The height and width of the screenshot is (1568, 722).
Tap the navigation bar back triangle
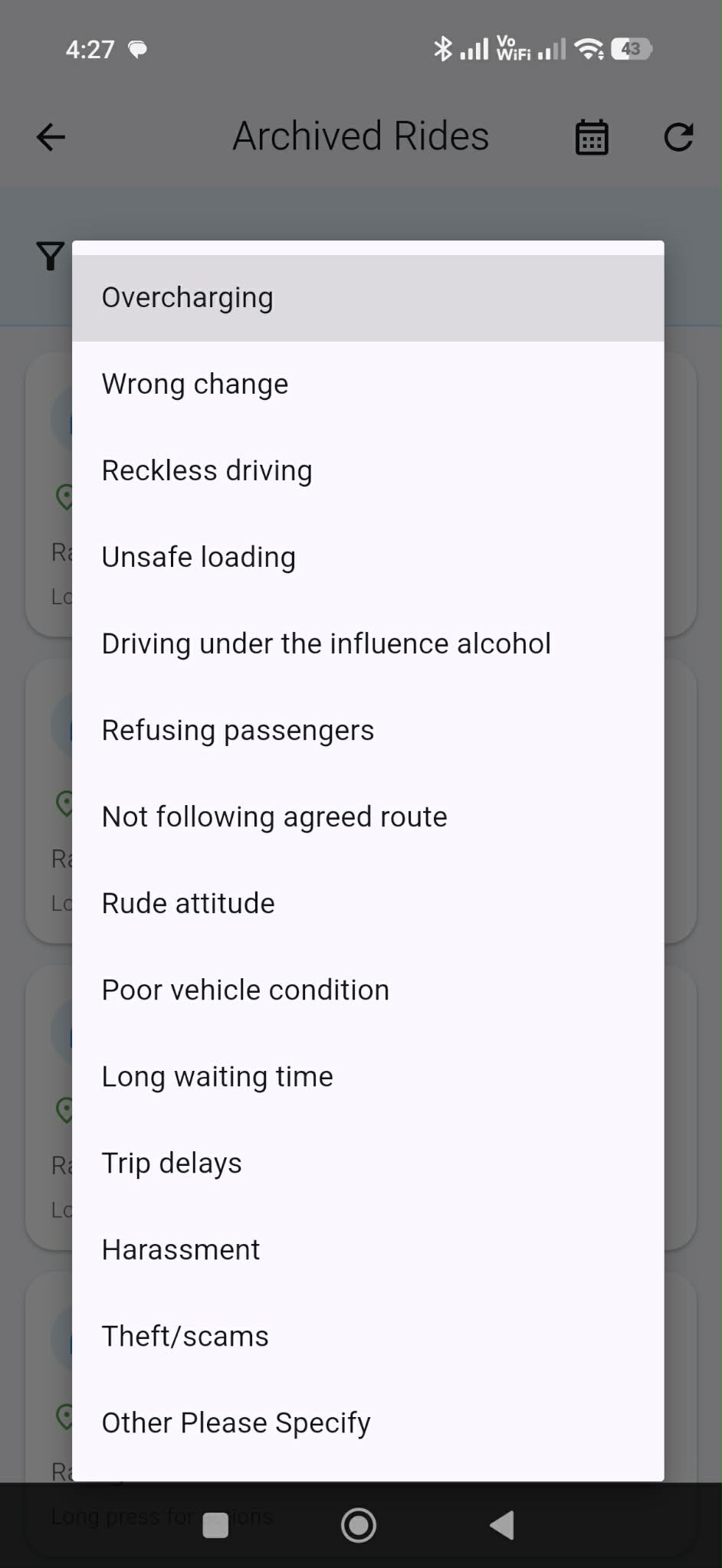502,1524
